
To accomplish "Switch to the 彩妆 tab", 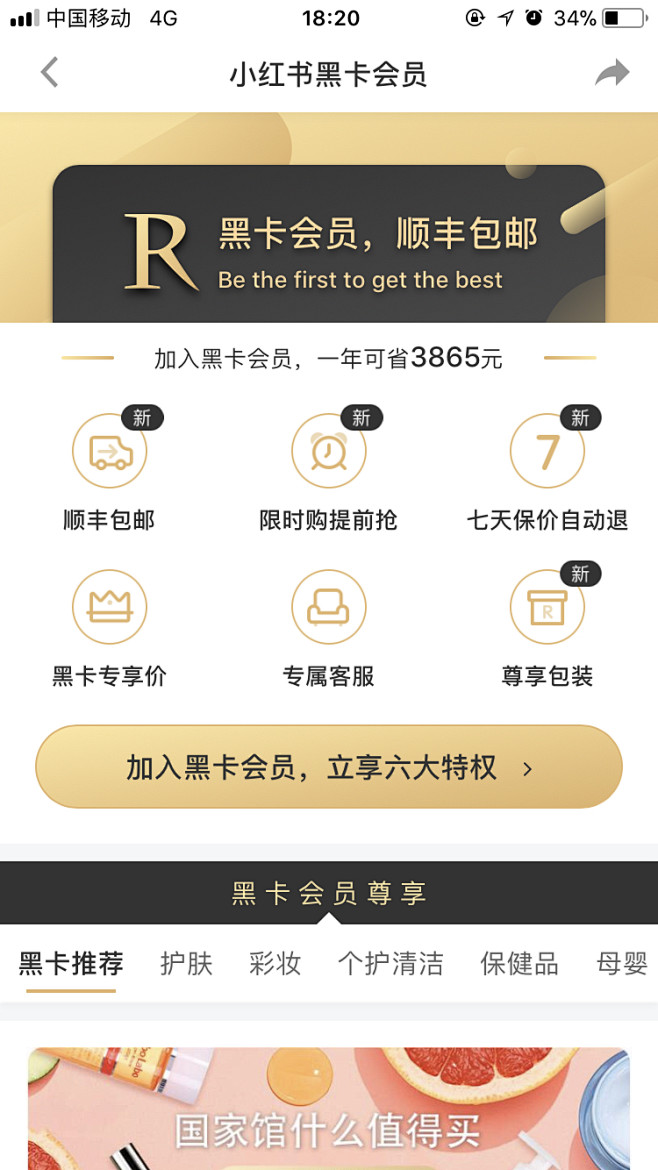I will click(x=275, y=964).
